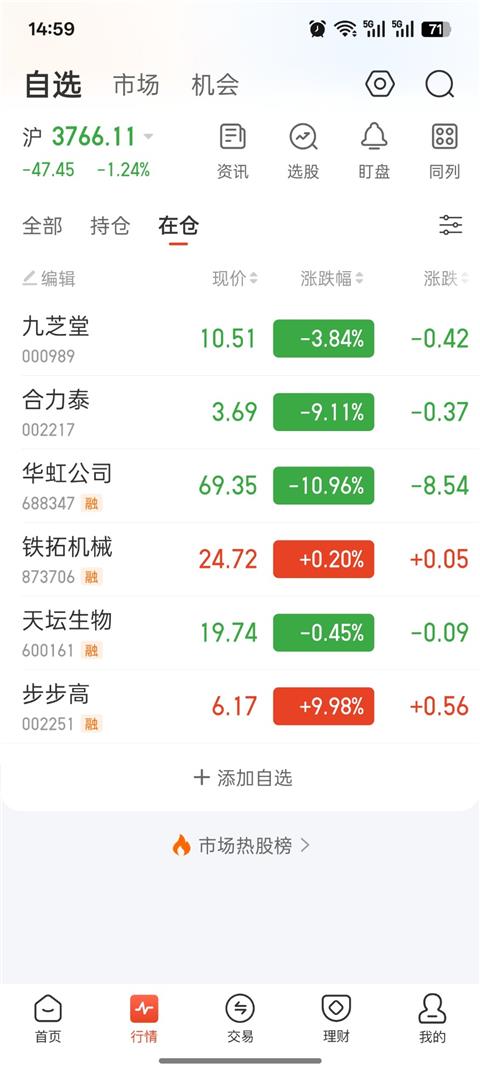The image size is (480, 1073).
Task: Sort by 涨跌幅 column
Action: [332, 279]
